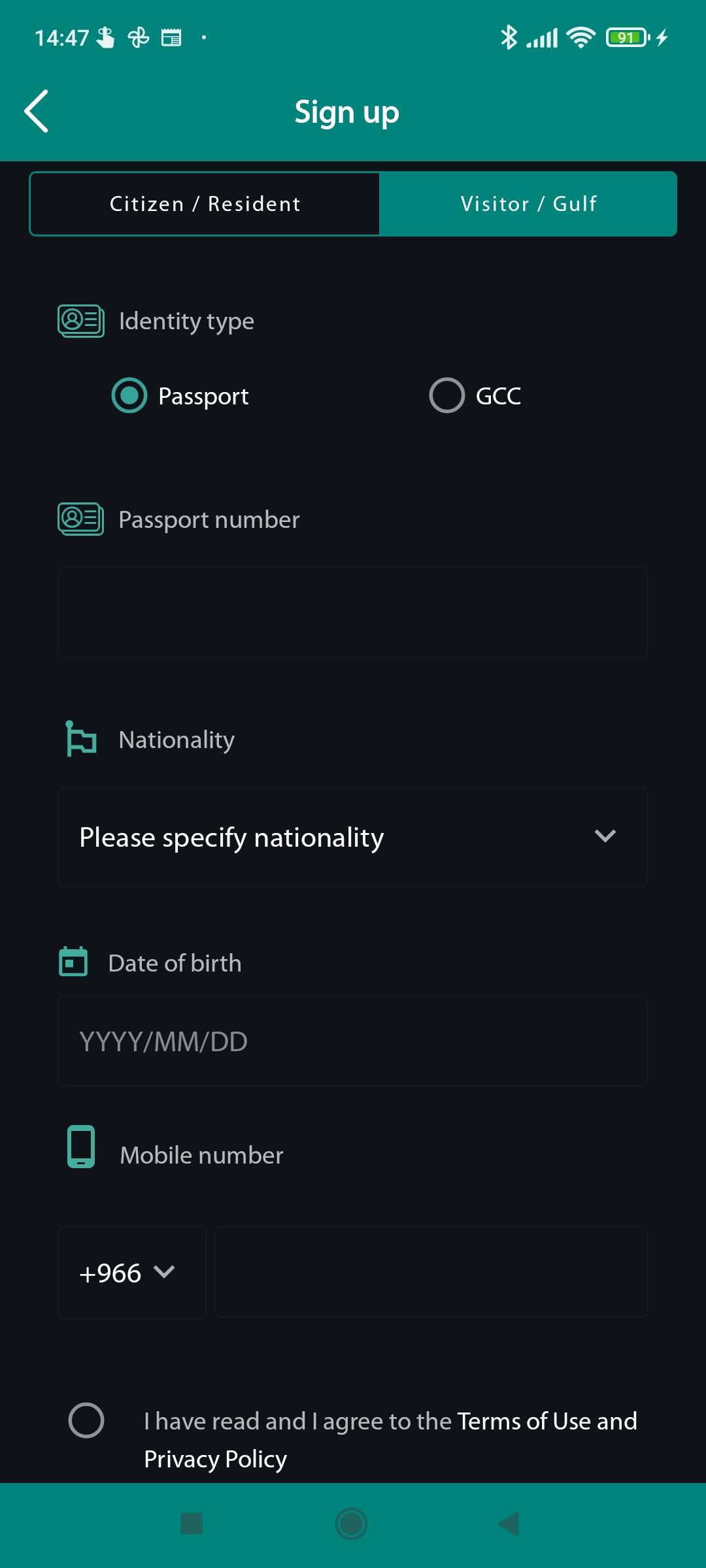
Task: Open the Terms of Use and Privacy Policy
Action: (391, 1440)
